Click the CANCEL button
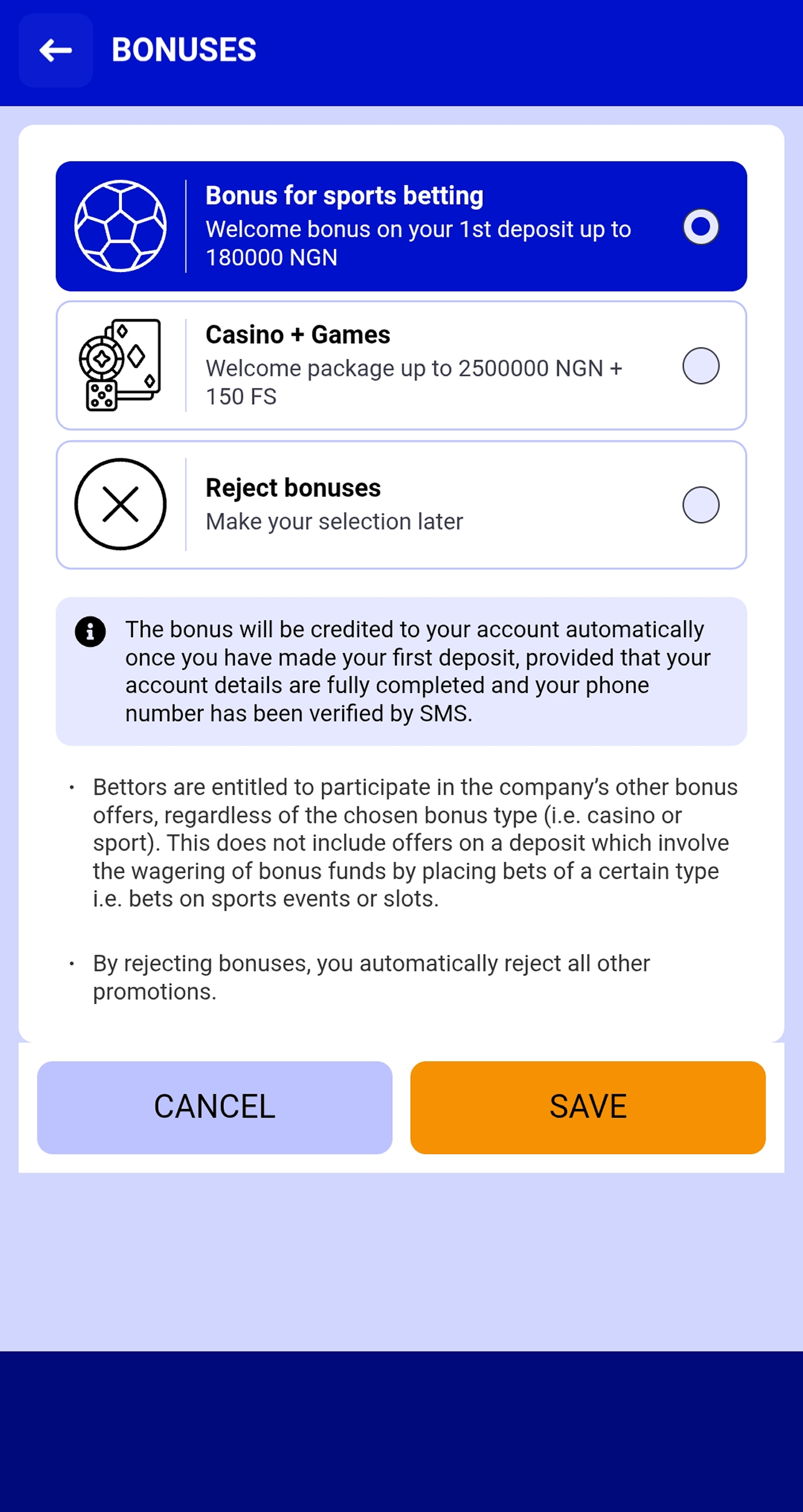Image resolution: width=803 pixels, height=1512 pixels. (x=215, y=1106)
